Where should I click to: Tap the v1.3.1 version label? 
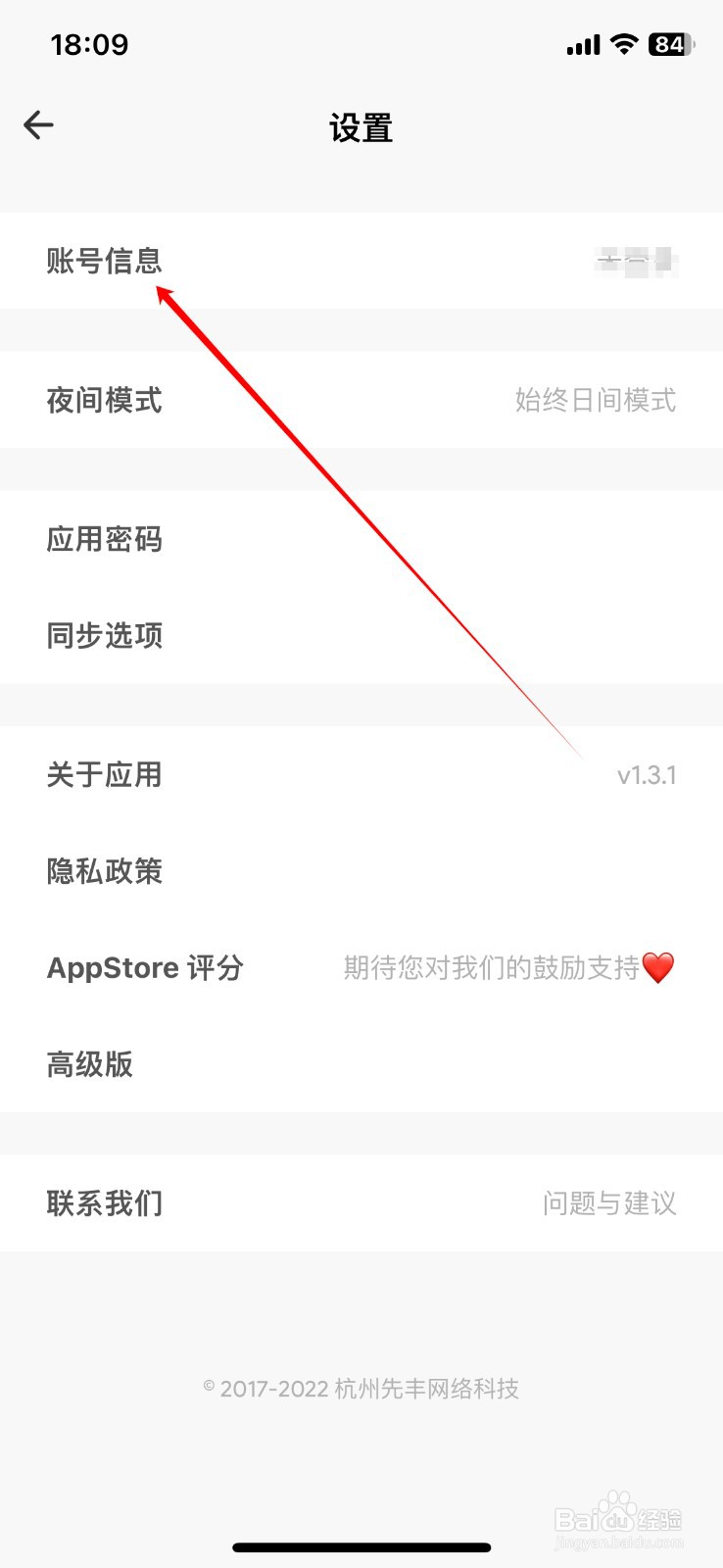(x=648, y=774)
